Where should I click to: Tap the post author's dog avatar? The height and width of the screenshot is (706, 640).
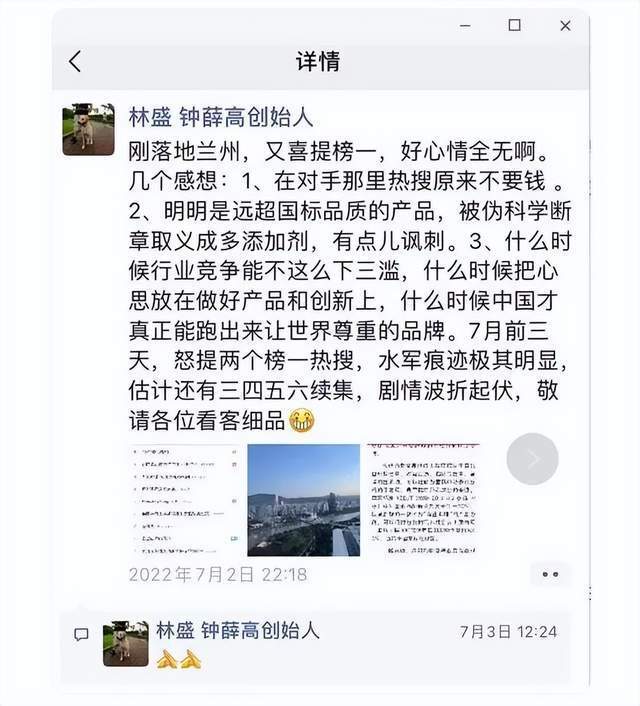point(88,129)
